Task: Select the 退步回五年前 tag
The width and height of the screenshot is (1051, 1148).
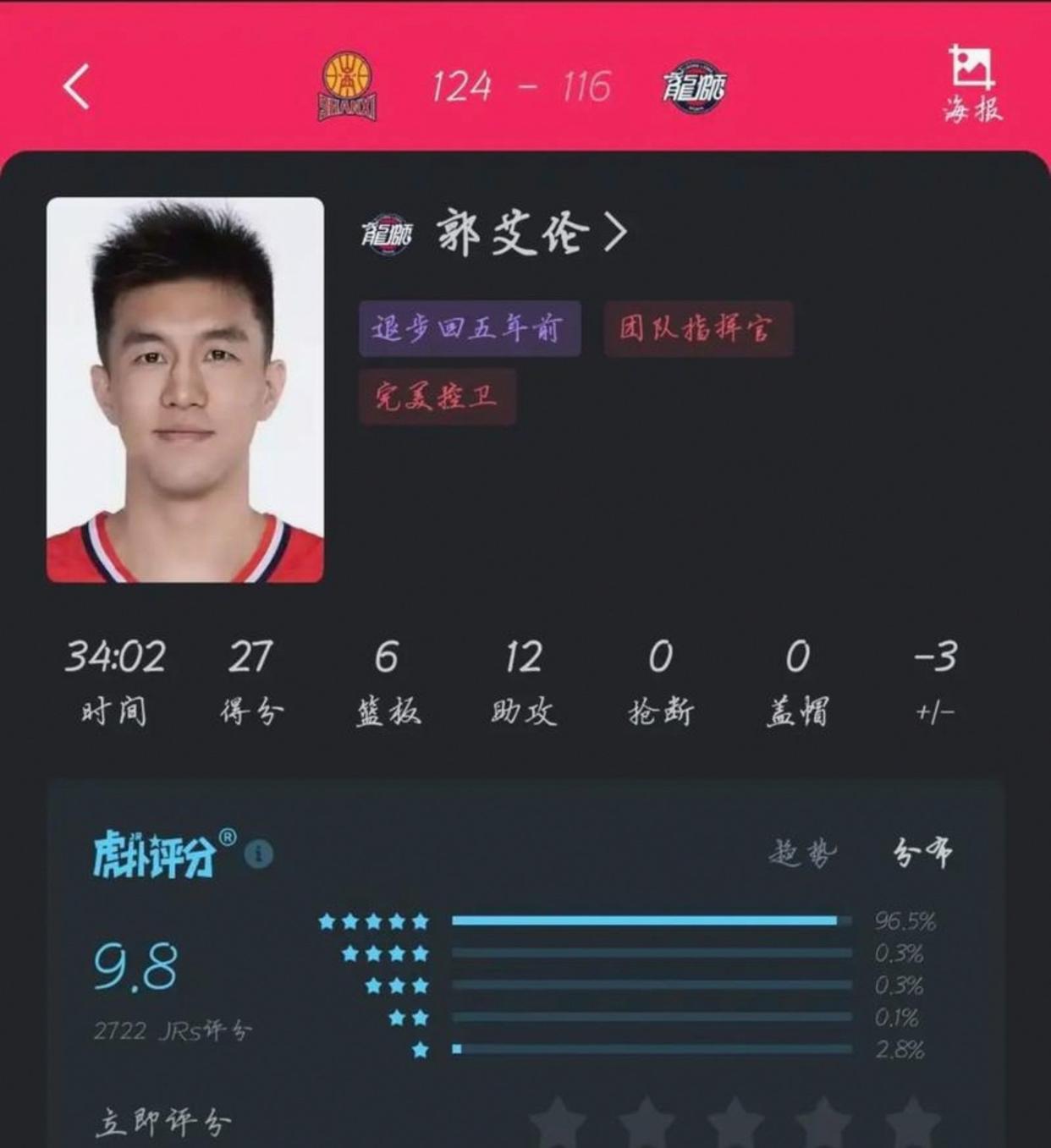Action: tap(469, 328)
